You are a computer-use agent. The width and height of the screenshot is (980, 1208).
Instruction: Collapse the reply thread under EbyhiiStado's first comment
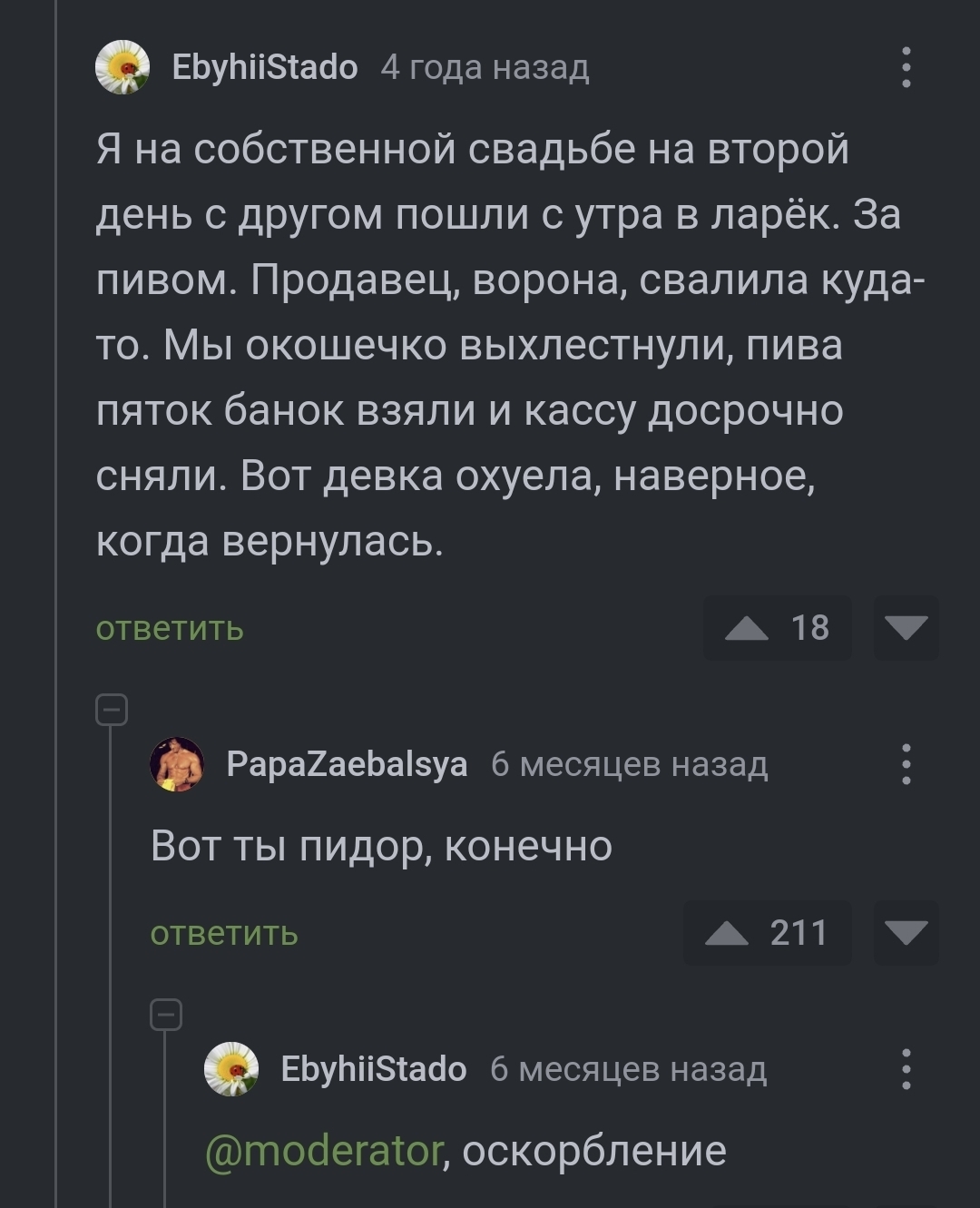(x=112, y=710)
